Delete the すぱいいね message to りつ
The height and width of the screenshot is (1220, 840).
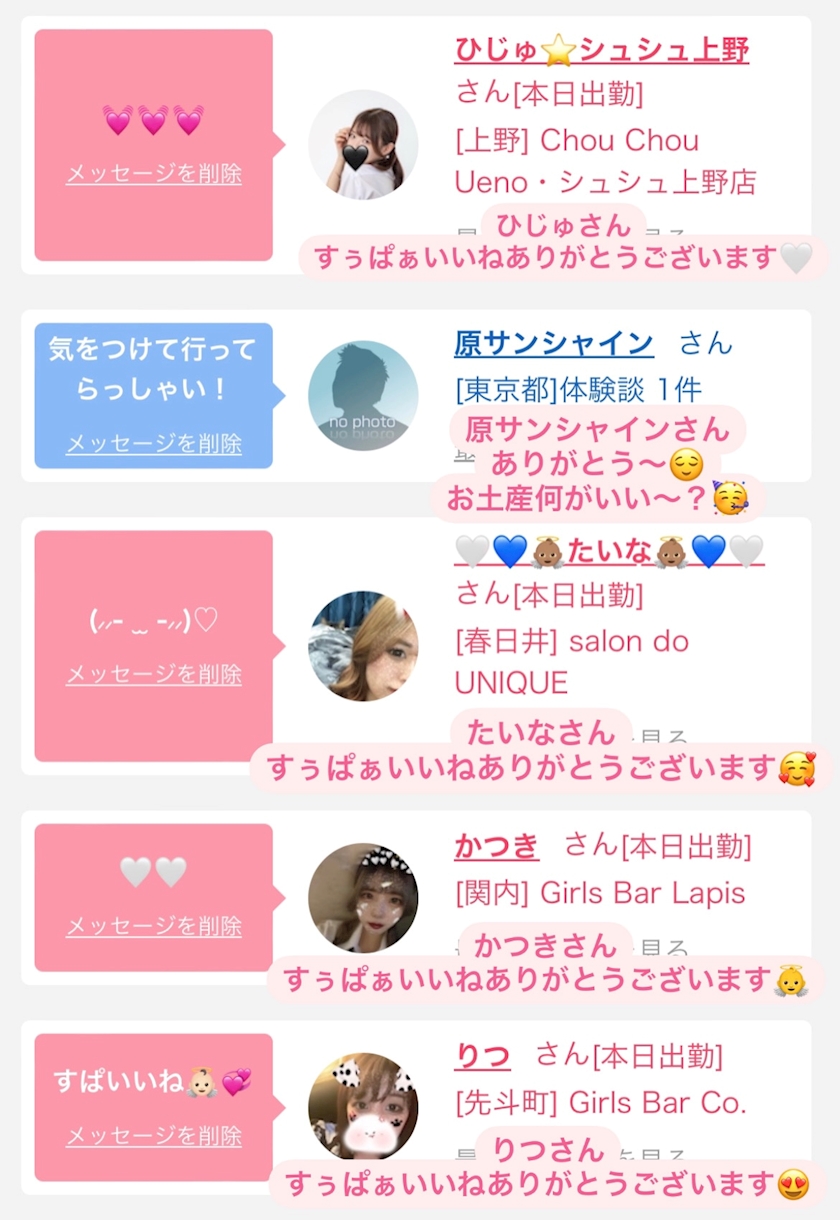tap(154, 1137)
